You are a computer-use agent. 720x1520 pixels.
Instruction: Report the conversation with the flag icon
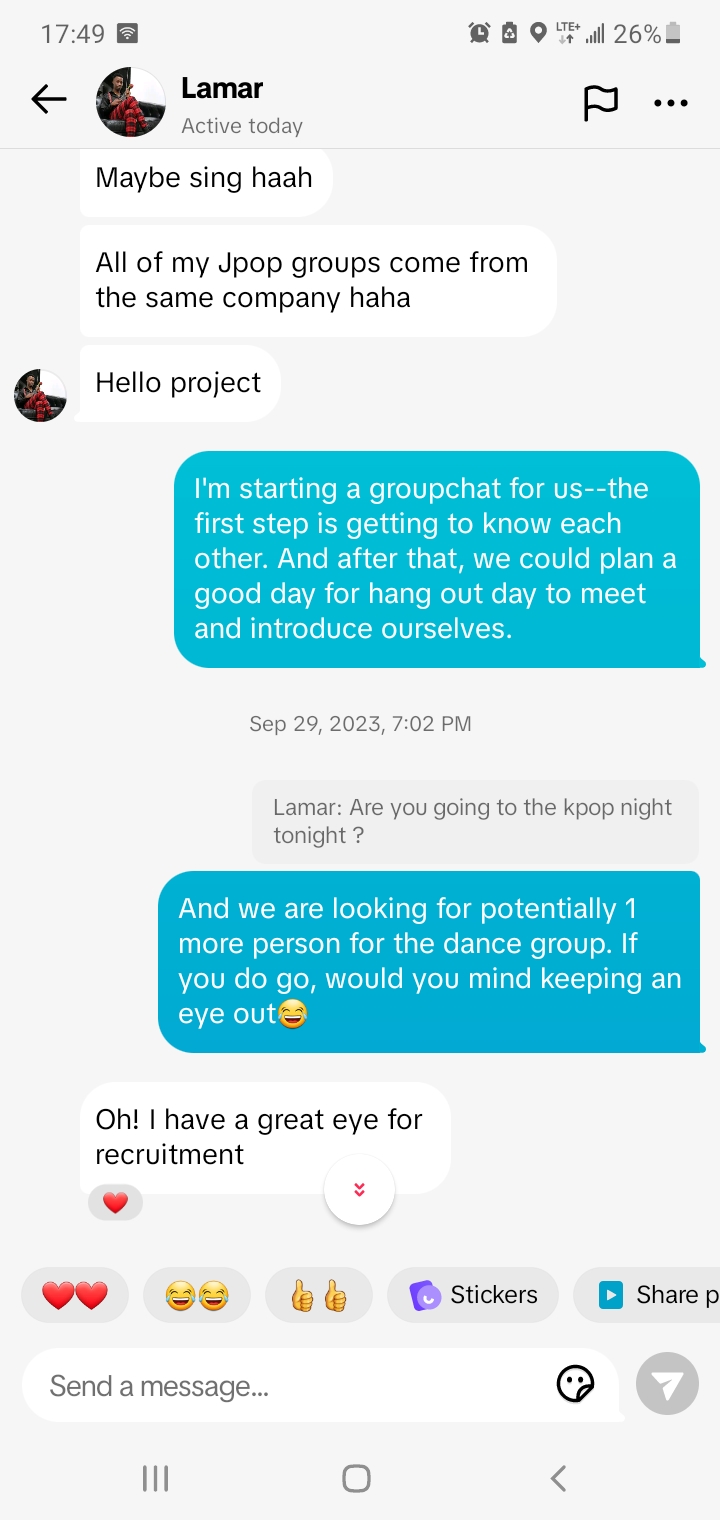pyautogui.click(x=600, y=102)
